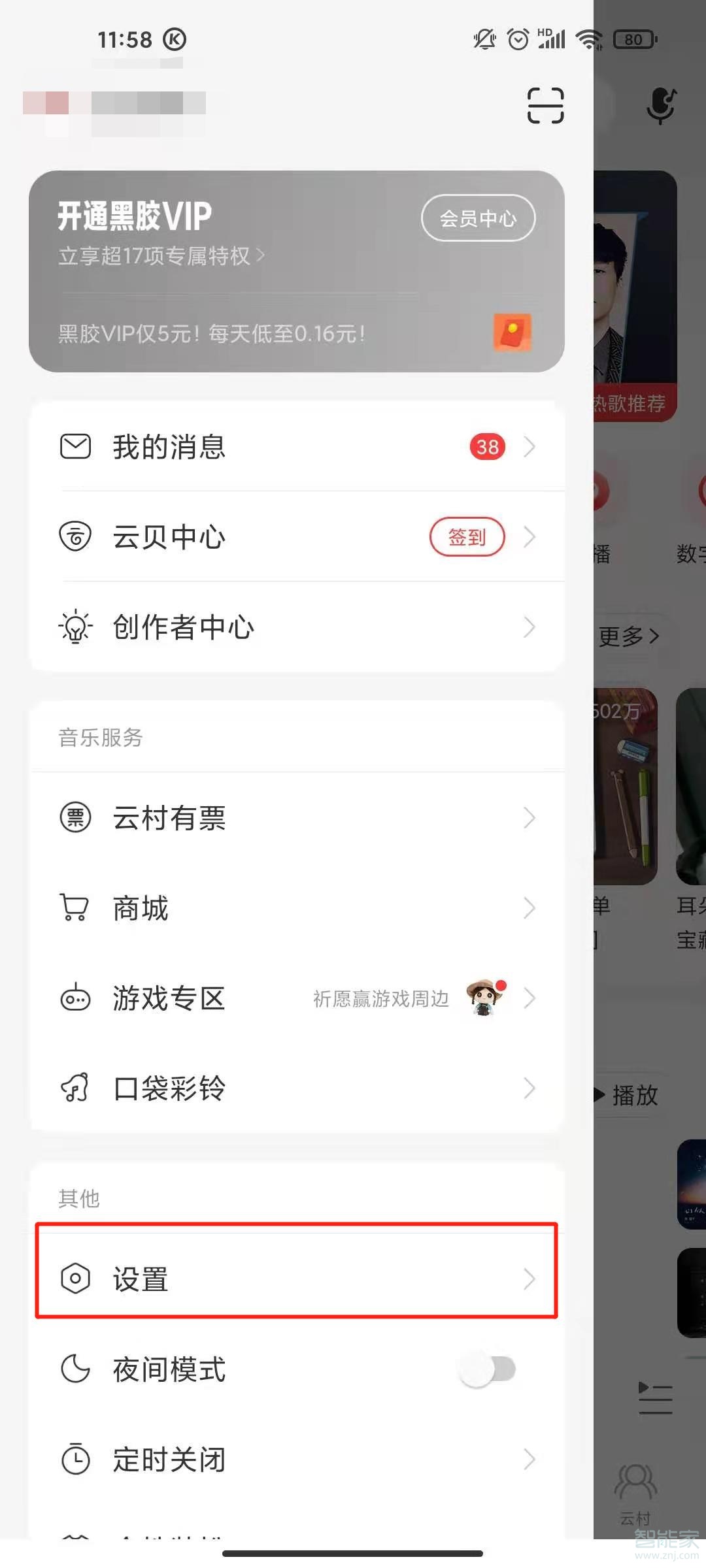Tap the 会员中心 button
The width and height of the screenshot is (706, 1568).
pyautogui.click(x=478, y=218)
